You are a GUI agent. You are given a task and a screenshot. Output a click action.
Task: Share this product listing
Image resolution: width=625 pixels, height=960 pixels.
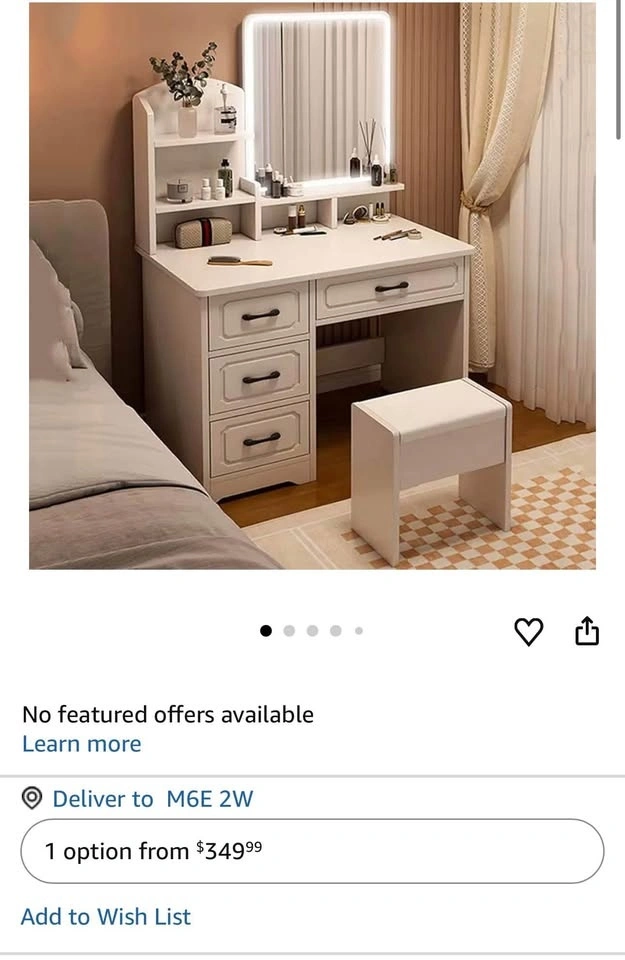[587, 631]
